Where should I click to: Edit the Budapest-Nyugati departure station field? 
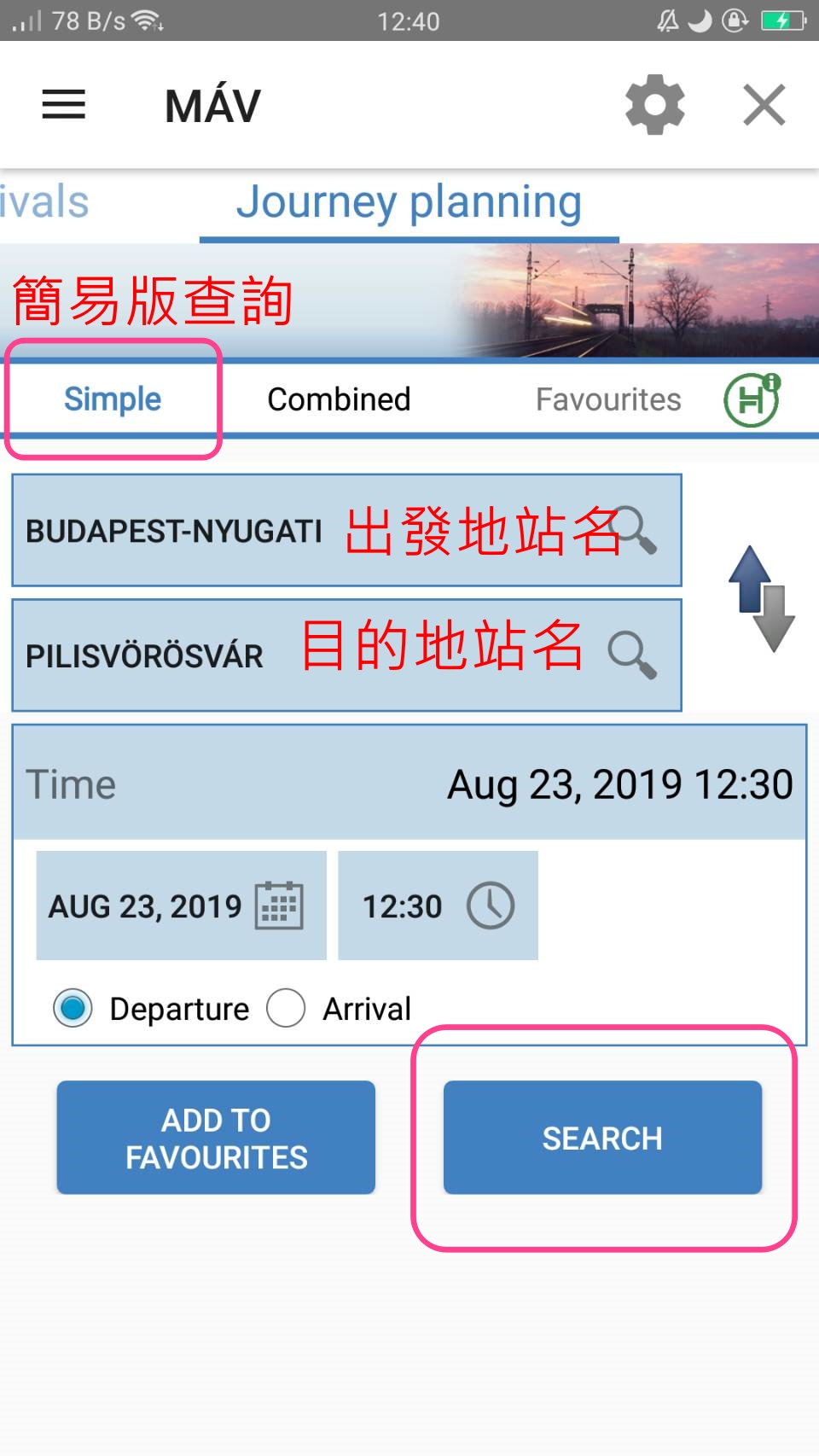[x=346, y=530]
